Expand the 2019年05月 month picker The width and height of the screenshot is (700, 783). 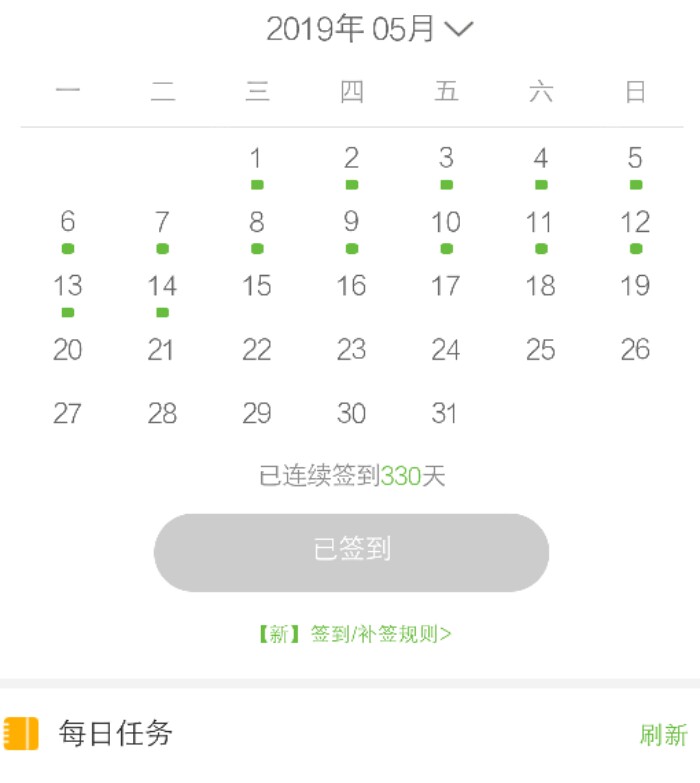[x=368, y=30]
